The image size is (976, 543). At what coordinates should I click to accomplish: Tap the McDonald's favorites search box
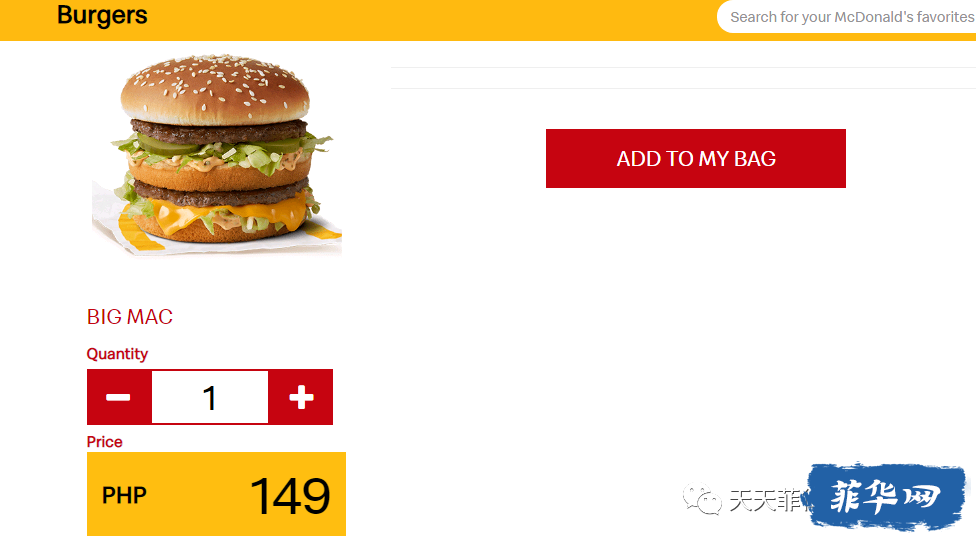click(850, 17)
